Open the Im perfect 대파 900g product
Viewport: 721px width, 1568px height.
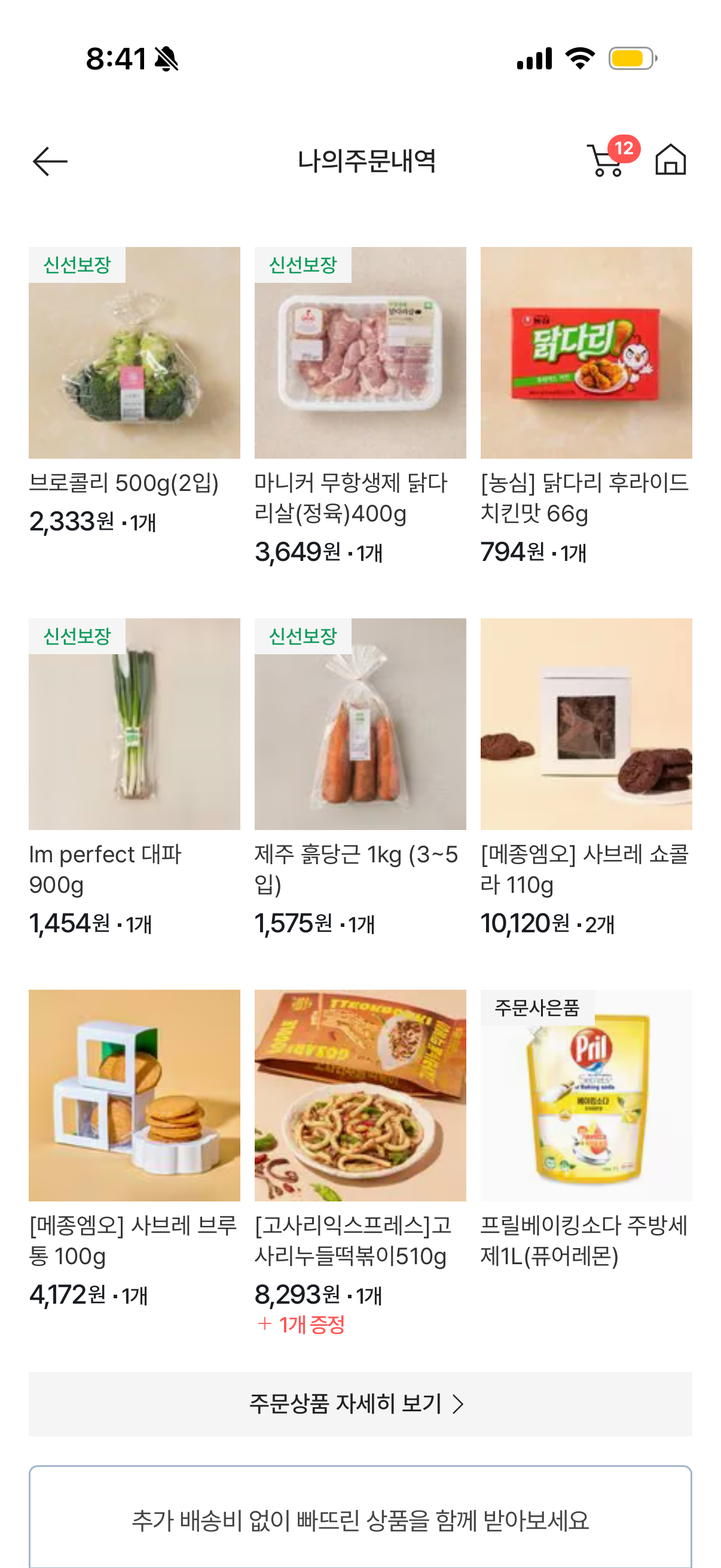(x=134, y=724)
